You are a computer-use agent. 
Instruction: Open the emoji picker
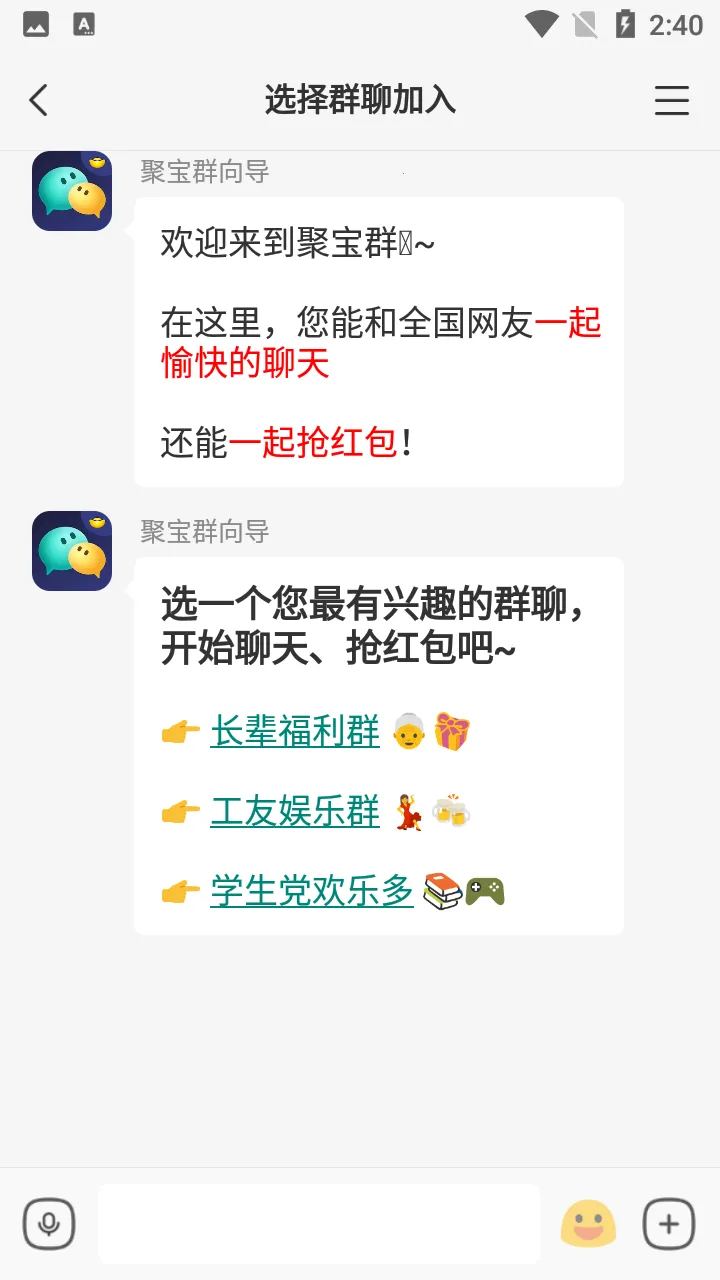588,1223
